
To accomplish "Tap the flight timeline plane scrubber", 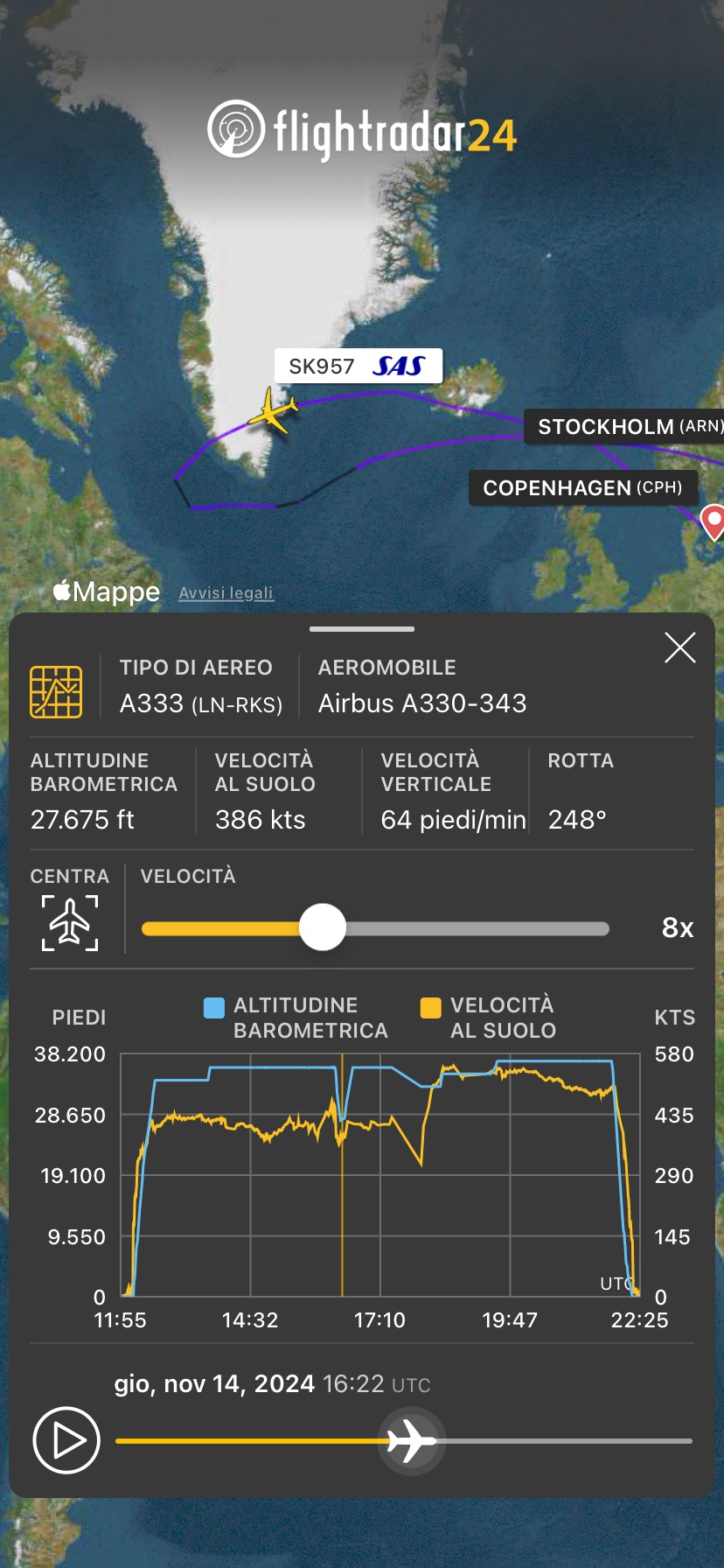I will pos(411,1440).
